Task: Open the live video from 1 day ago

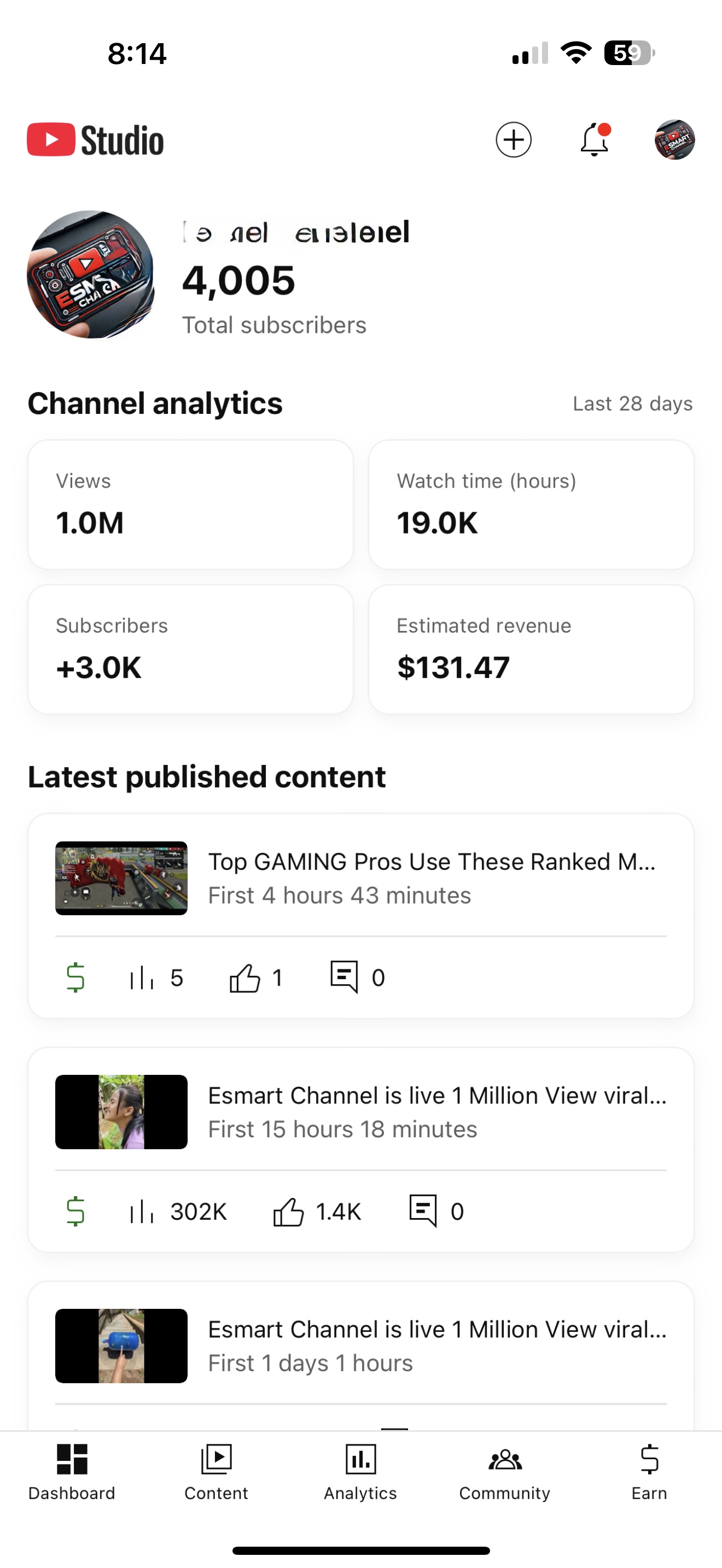Action: point(360,1346)
